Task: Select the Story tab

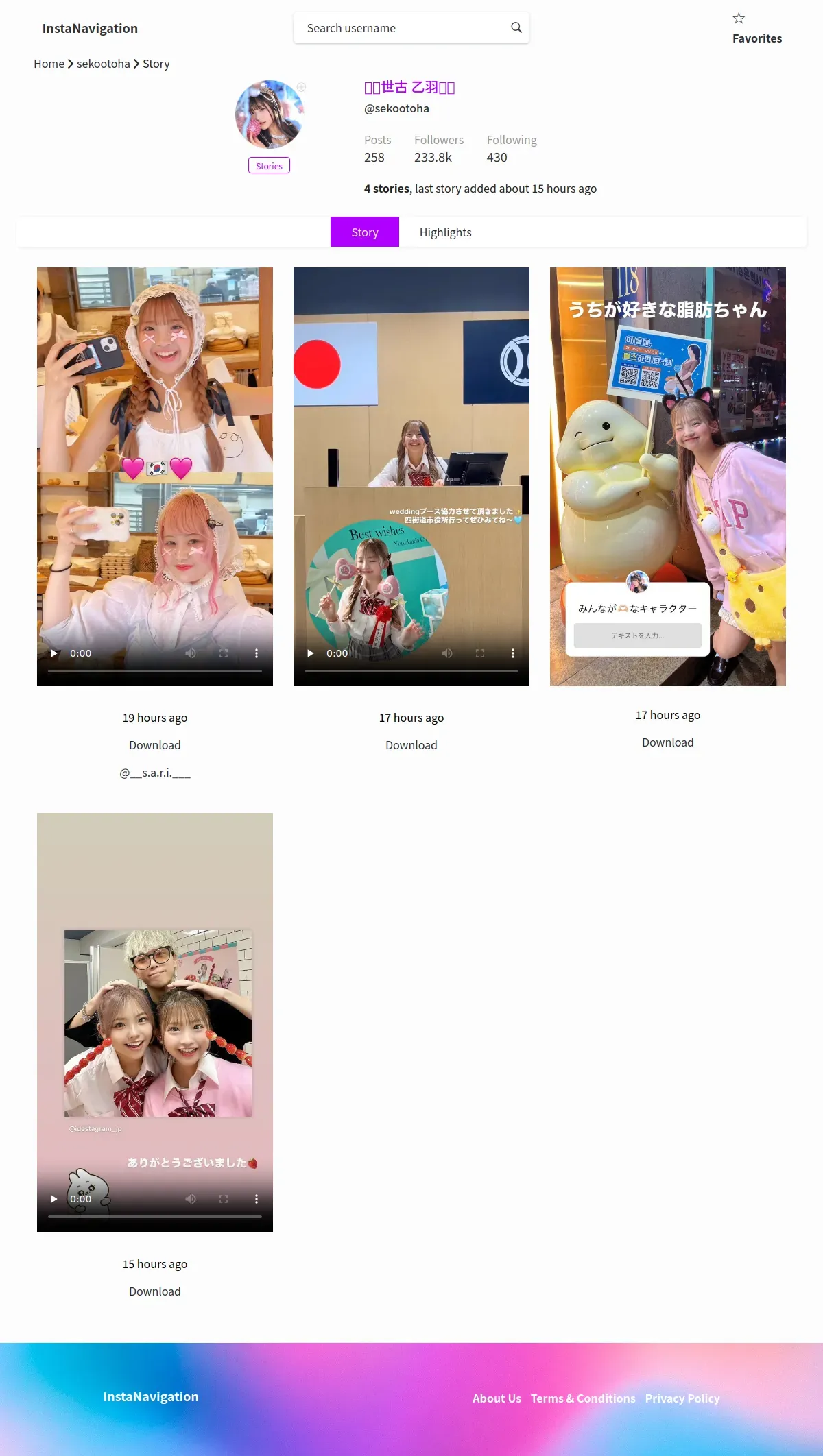Action: click(x=365, y=232)
